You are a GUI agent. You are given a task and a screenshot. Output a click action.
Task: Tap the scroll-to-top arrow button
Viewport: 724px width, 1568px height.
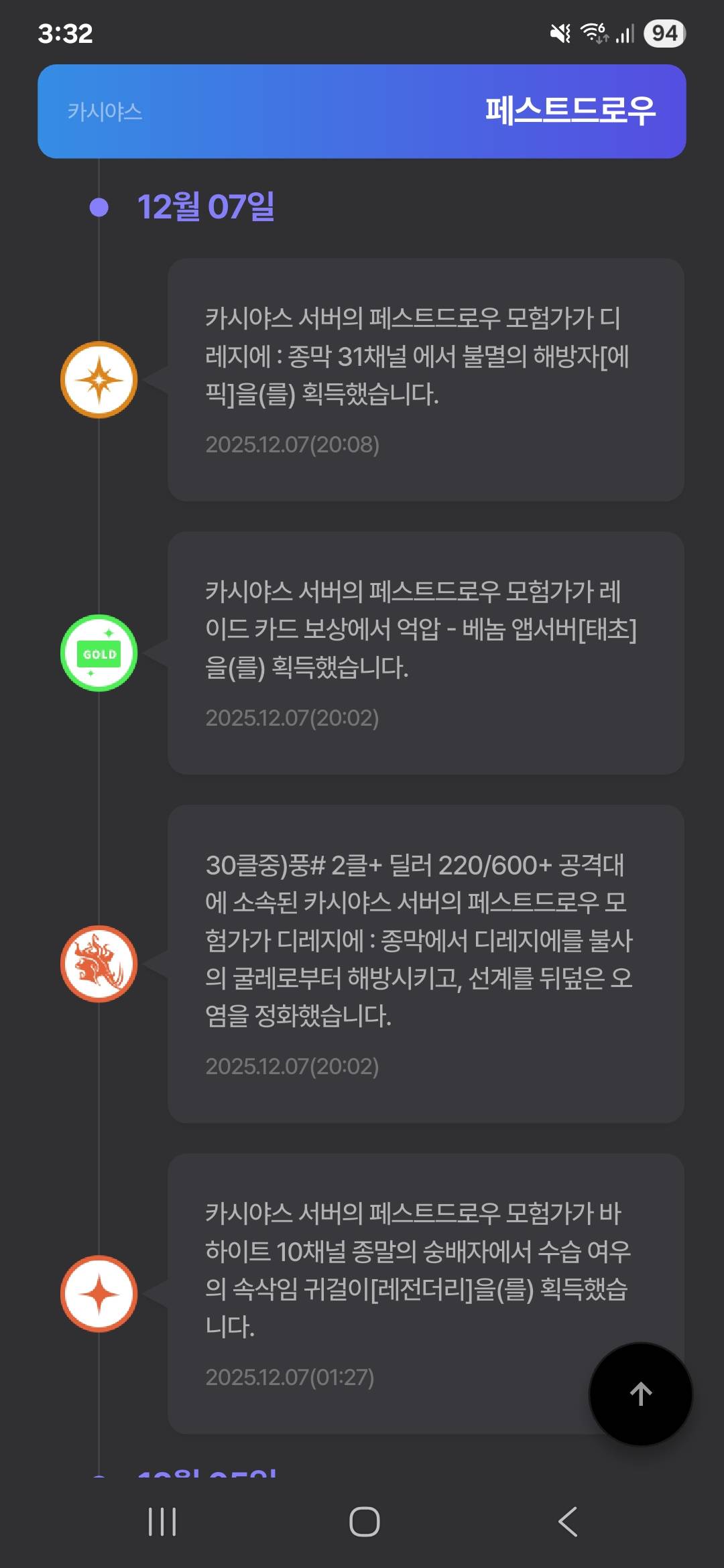click(x=640, y=1394)
